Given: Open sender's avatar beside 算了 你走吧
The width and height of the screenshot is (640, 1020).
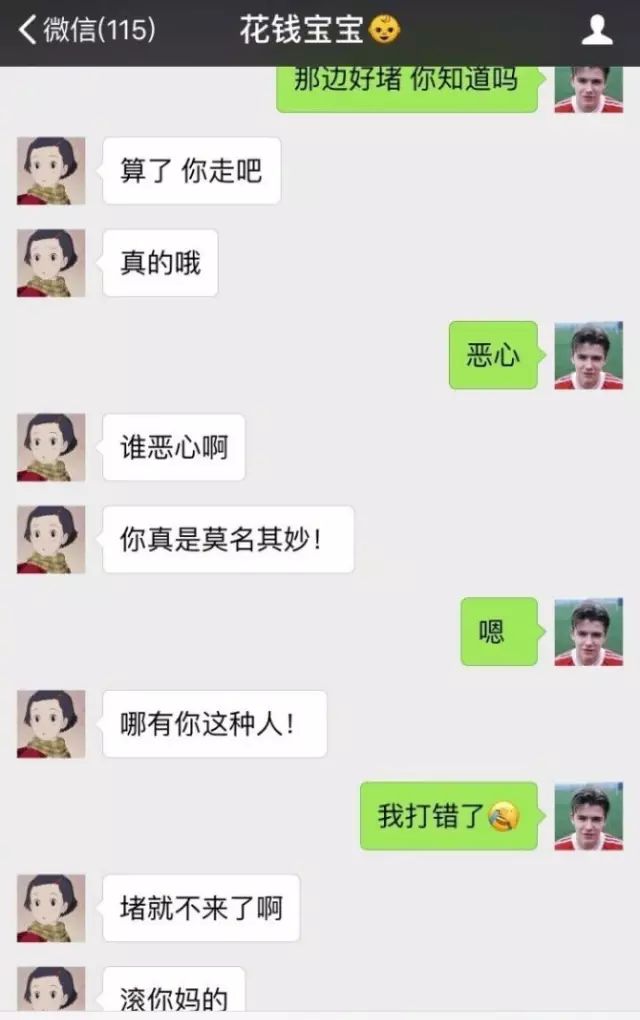Looking at the screenshot, I should pos(51,171).
